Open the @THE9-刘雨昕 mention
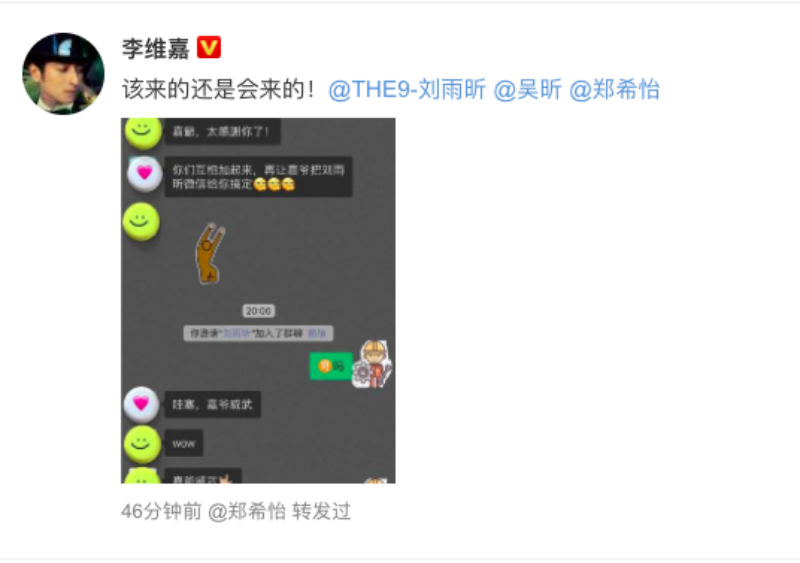The height and width of the screenshot is (563, 800). (x=406, y=89)
